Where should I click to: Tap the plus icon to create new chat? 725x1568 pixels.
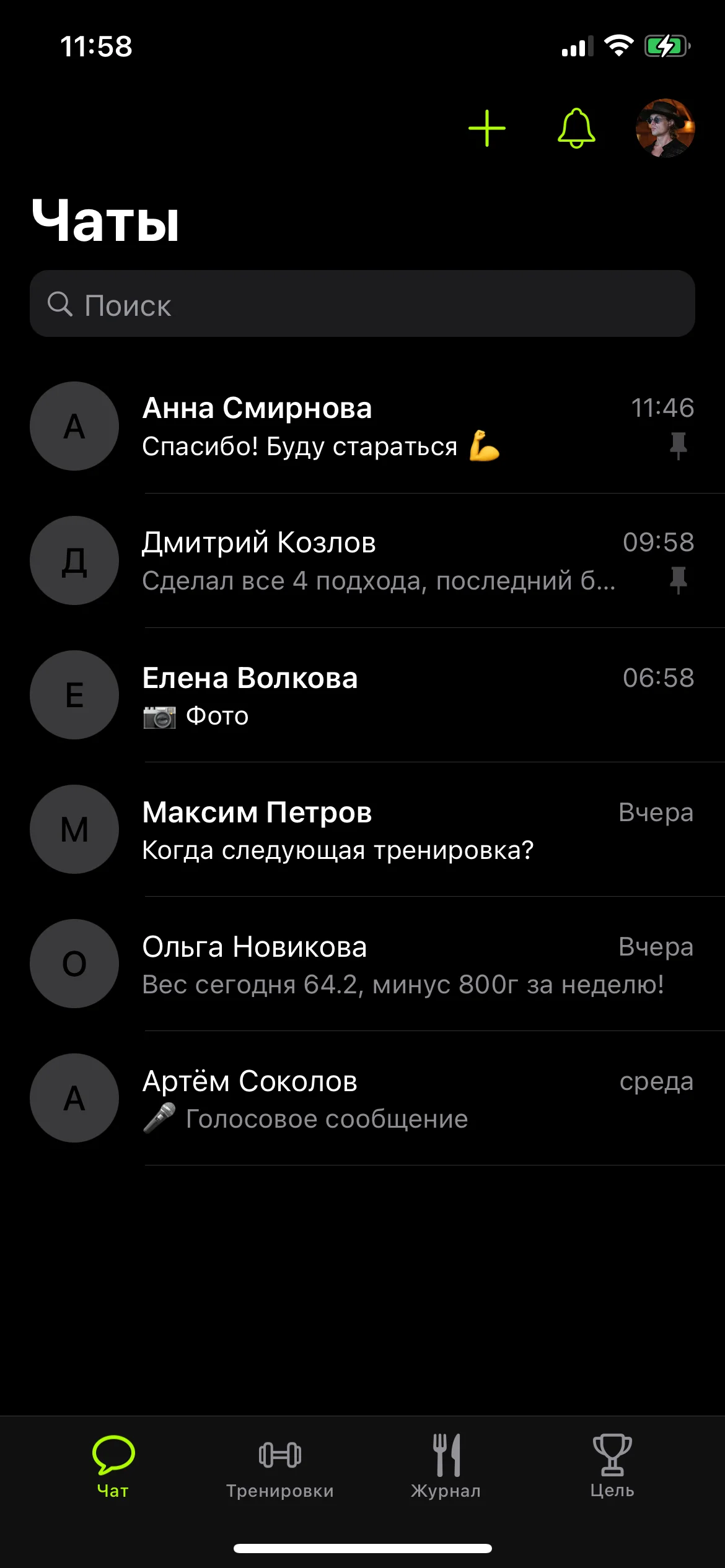[486, 128]
